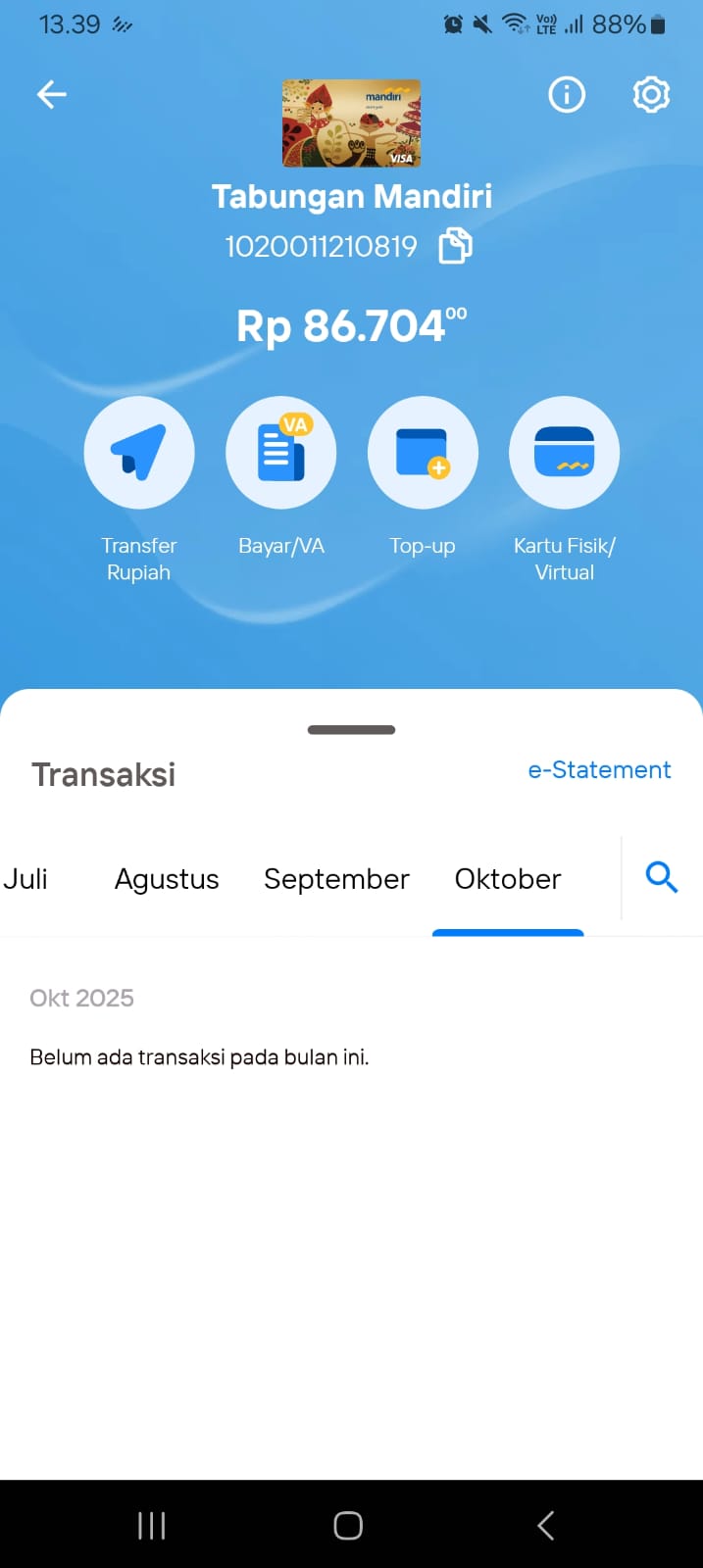Tap the bottom sheet drag handle
703x1568 pixels.
click(351, 730)
